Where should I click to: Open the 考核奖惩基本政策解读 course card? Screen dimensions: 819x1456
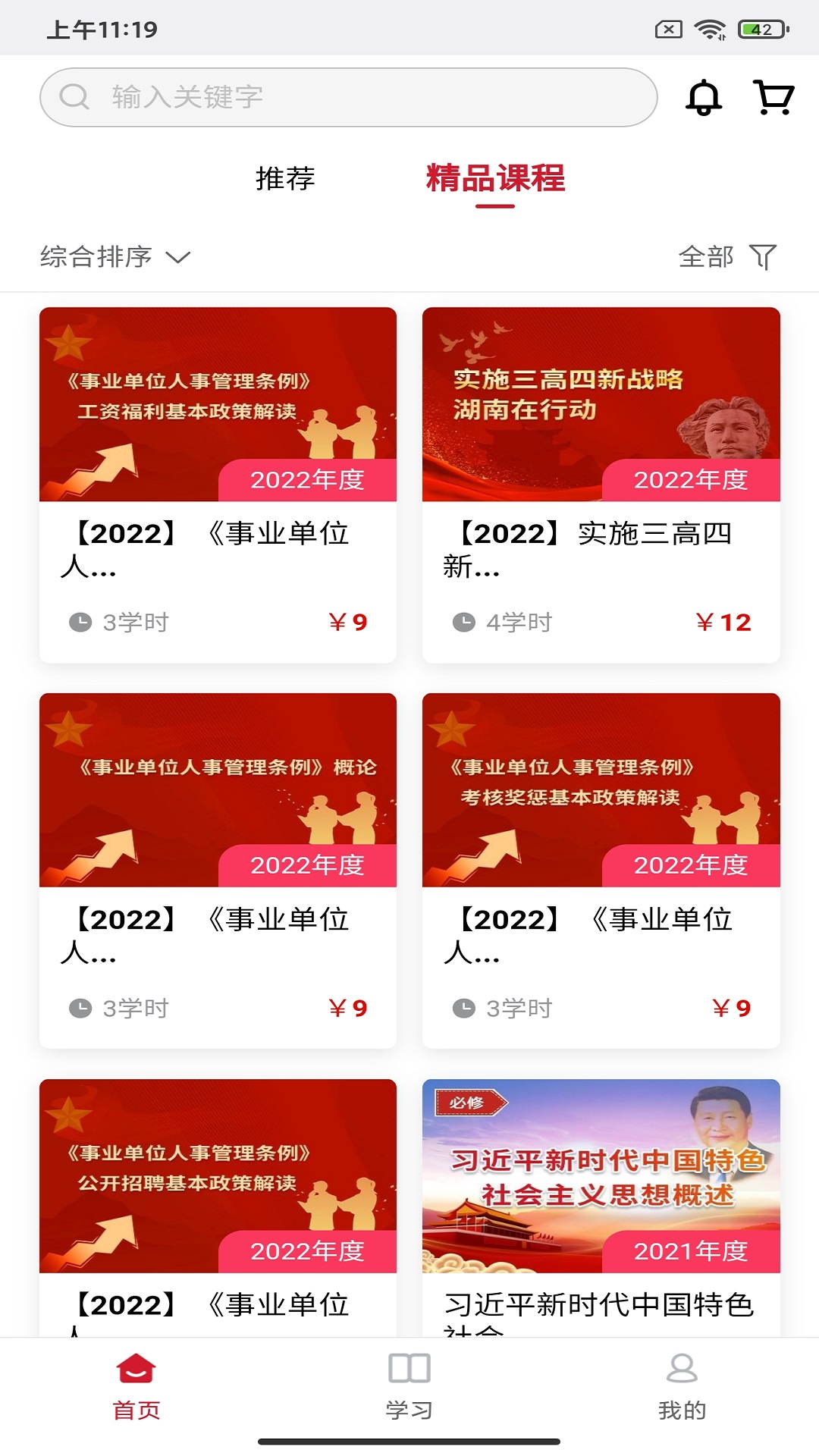click(601, 871)
